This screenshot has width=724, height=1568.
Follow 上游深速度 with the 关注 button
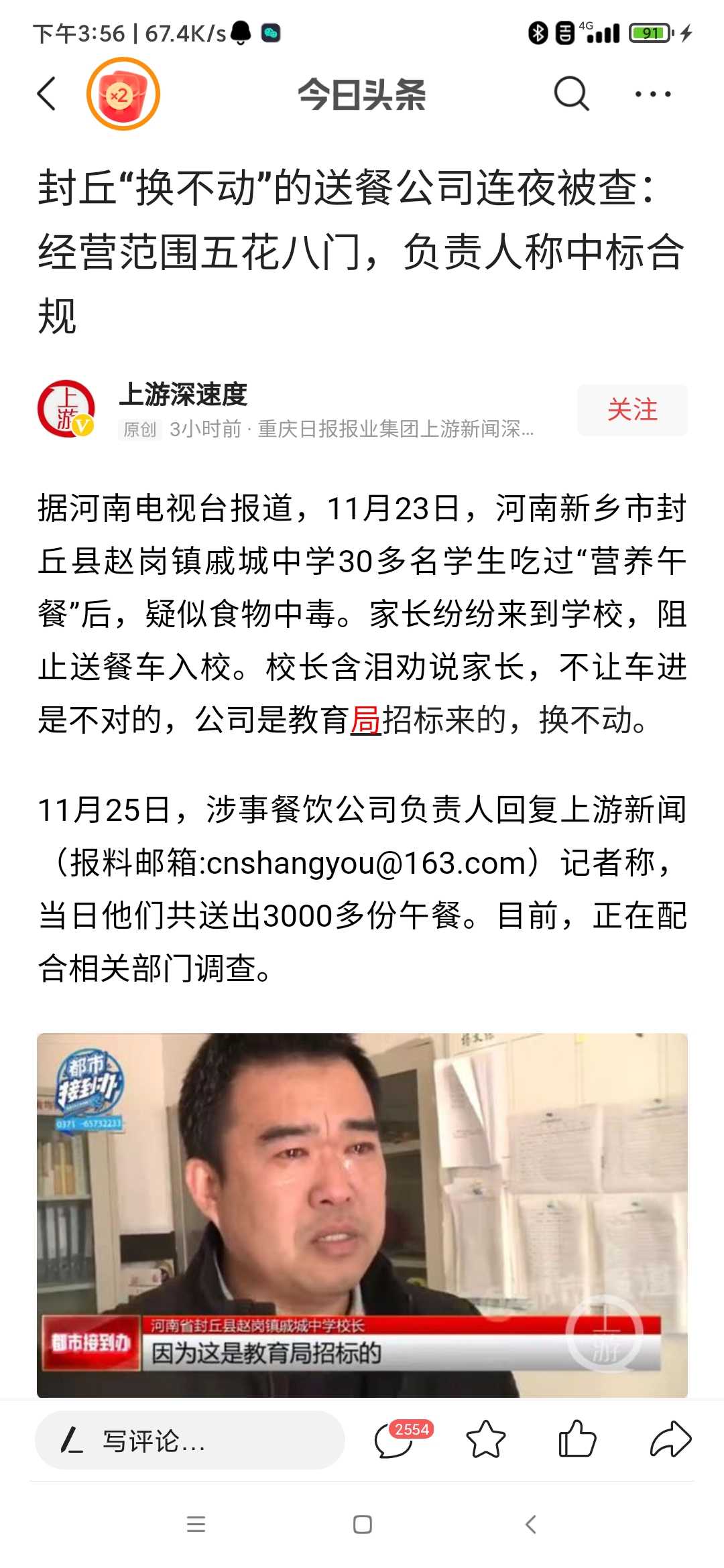point(632,410)
